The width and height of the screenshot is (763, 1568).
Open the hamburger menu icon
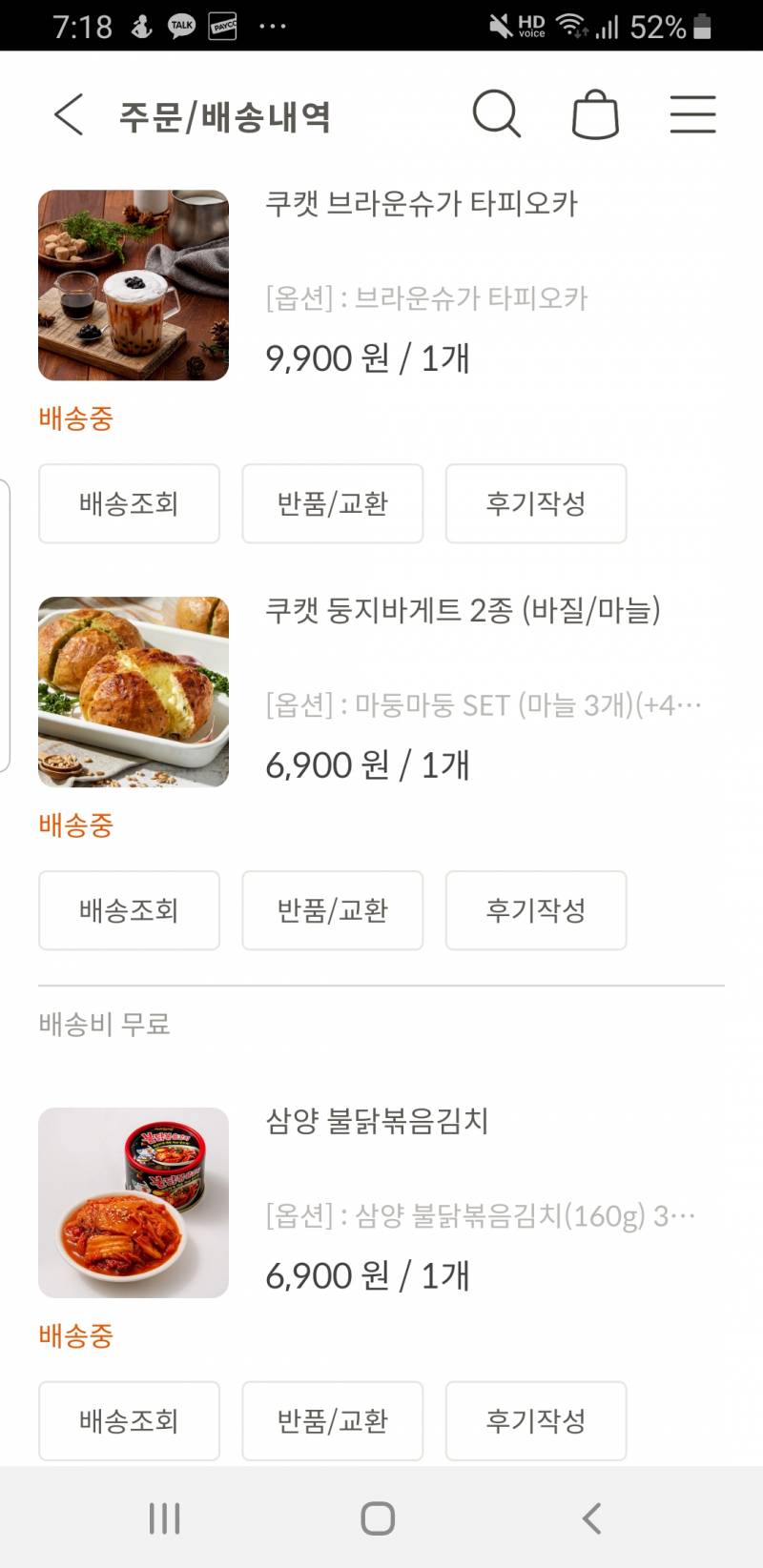tap(692, 114)
